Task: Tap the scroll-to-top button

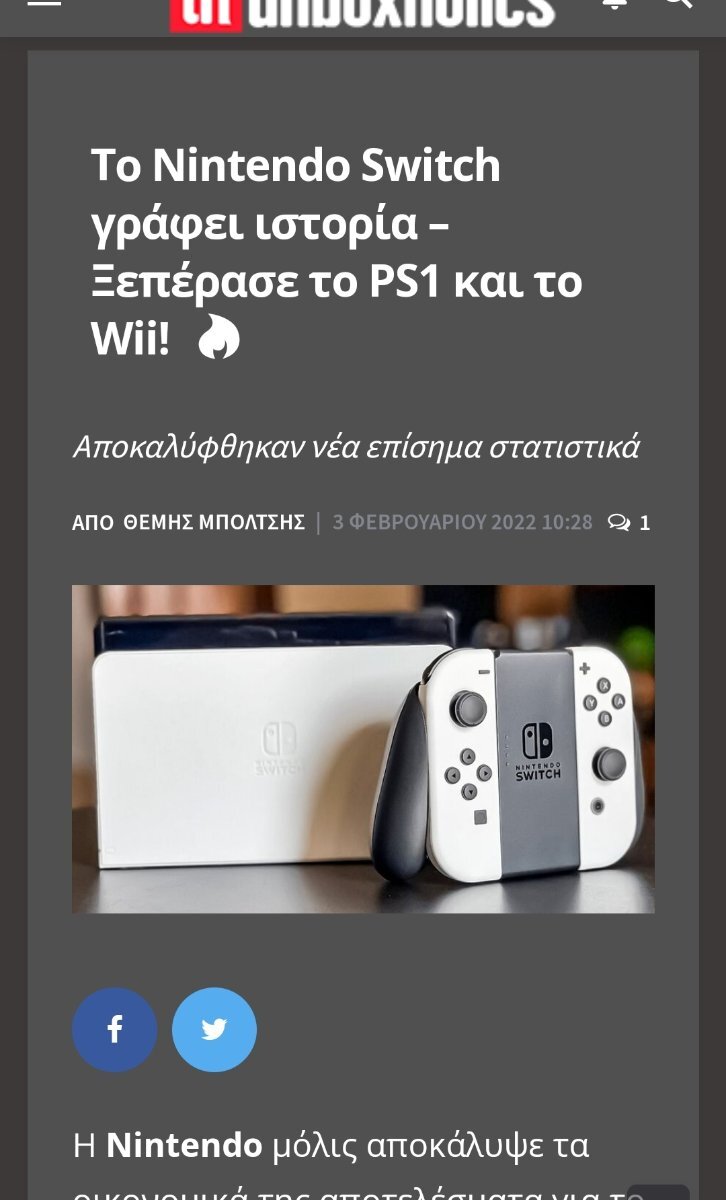Action: tap(658, 1192)
